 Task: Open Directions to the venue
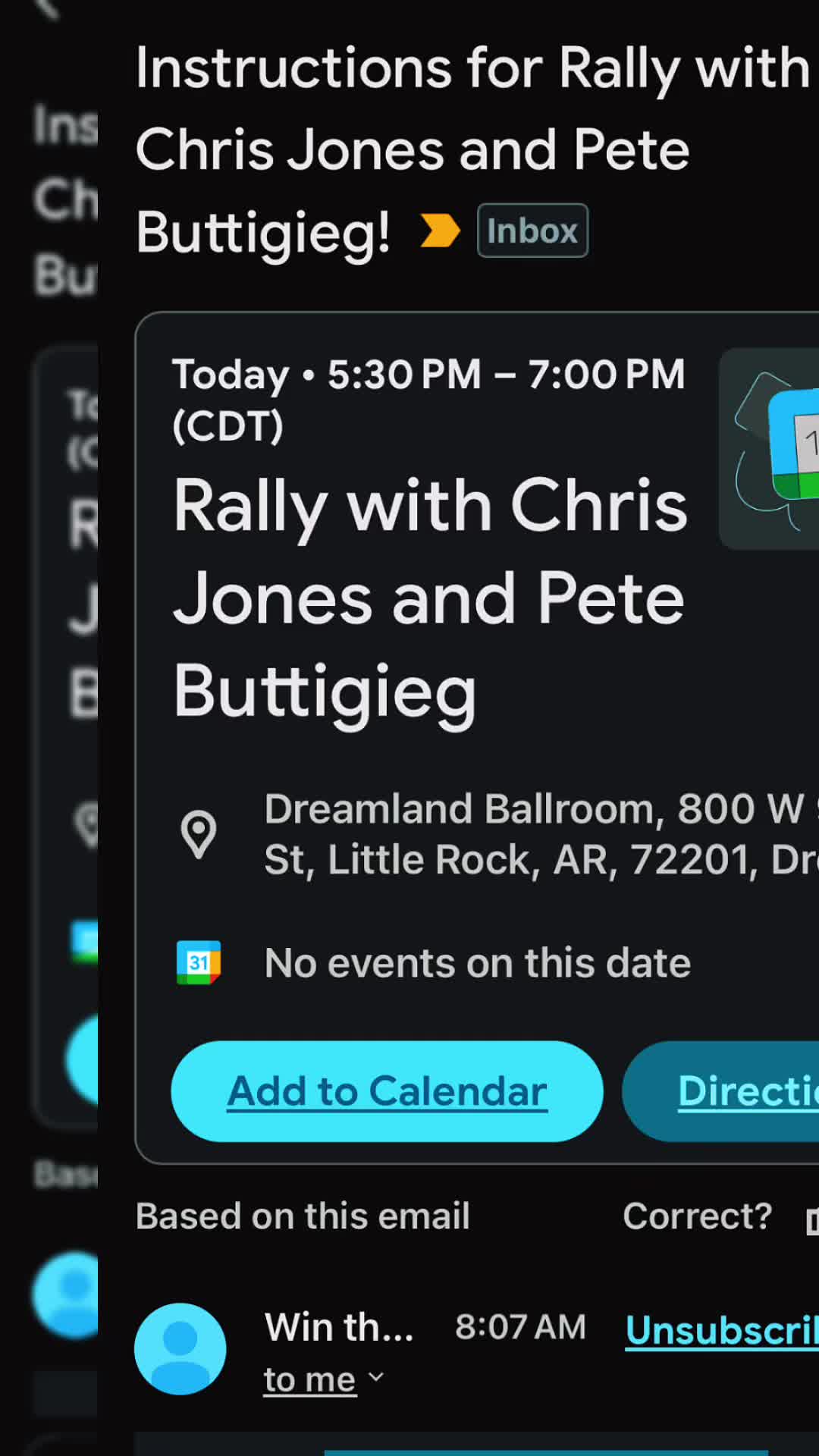[x=721, y=1091]
